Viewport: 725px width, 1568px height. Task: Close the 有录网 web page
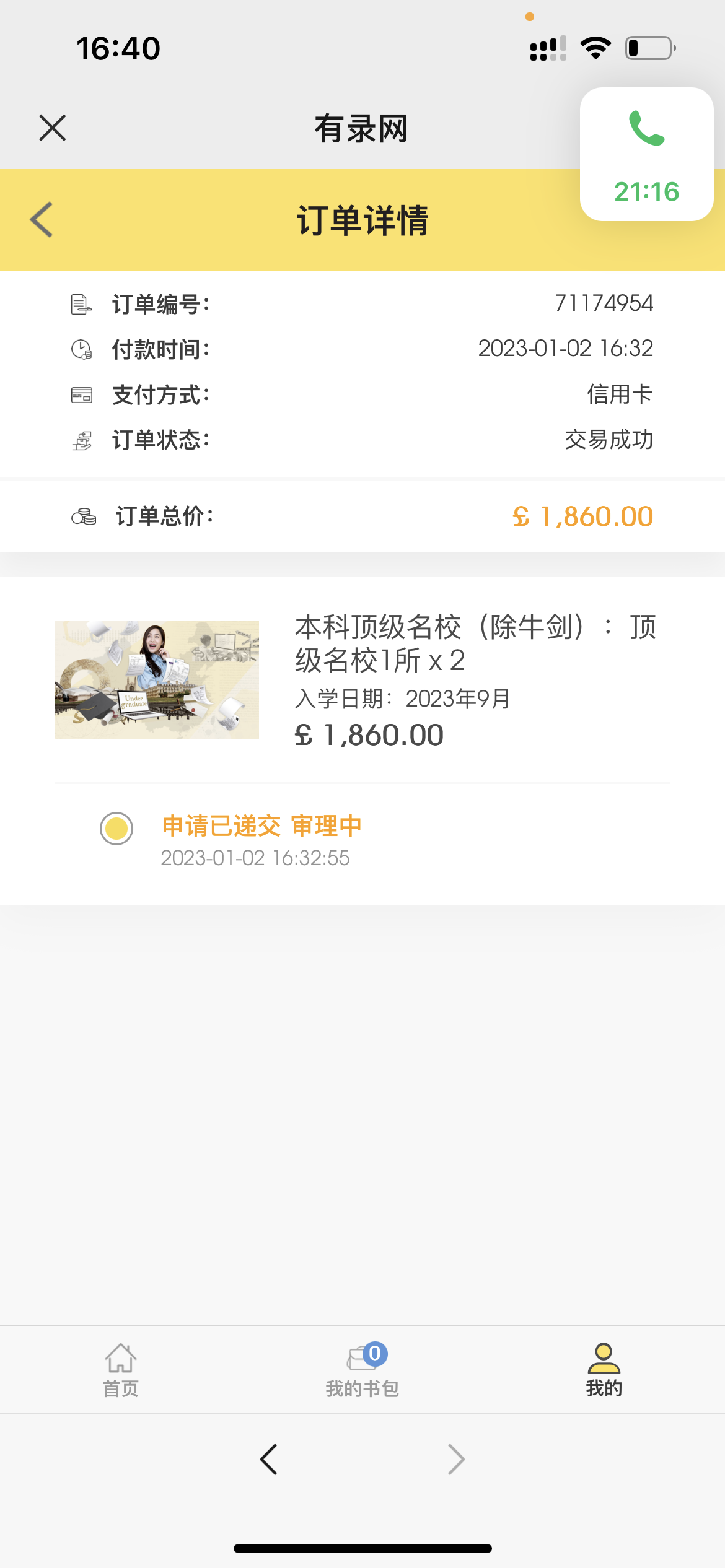(x=53, y=128)
